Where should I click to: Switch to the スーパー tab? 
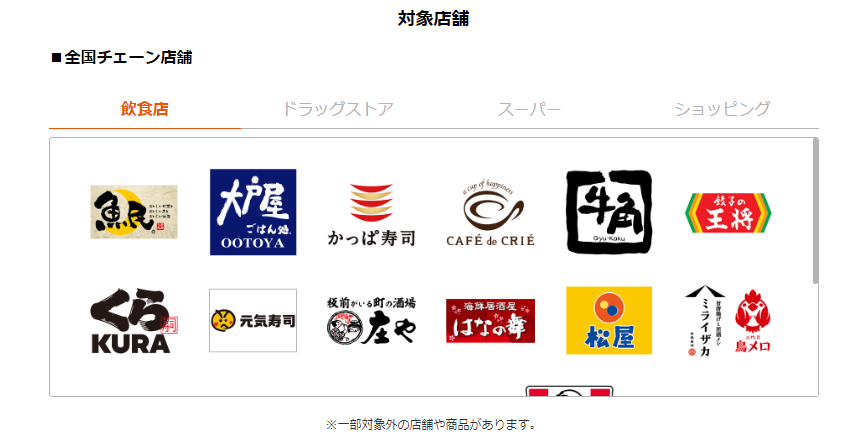pyautogui.click(x=529, y=109)
